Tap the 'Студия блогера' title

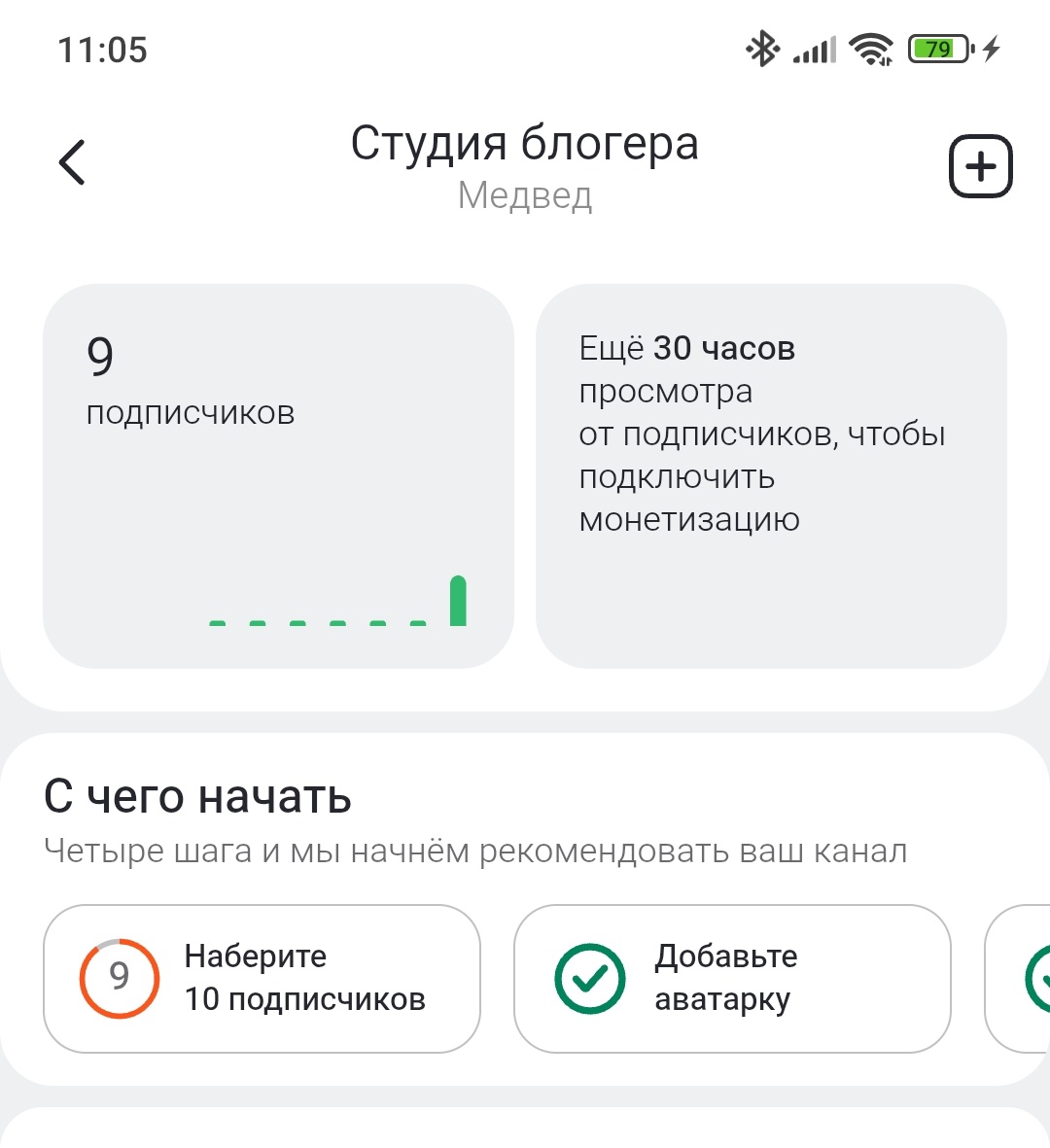[x=526, y=143]
